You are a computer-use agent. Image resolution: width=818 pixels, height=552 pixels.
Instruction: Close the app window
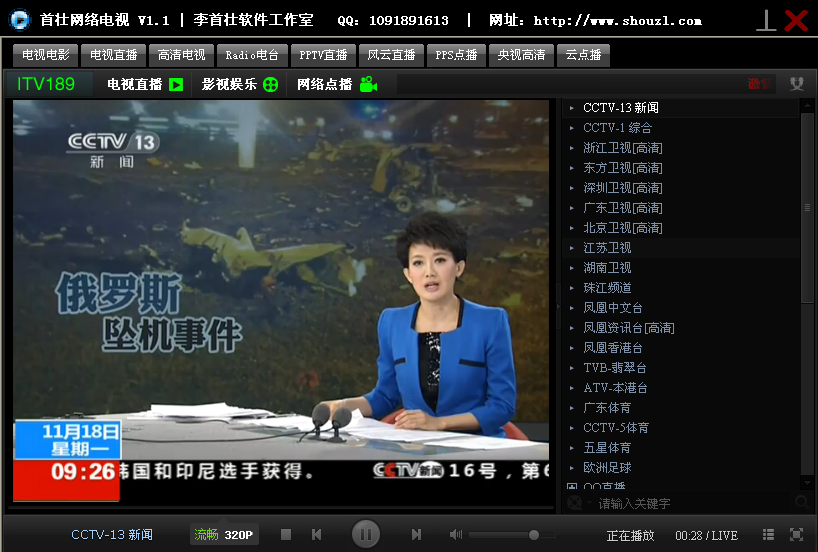point(796,20)
